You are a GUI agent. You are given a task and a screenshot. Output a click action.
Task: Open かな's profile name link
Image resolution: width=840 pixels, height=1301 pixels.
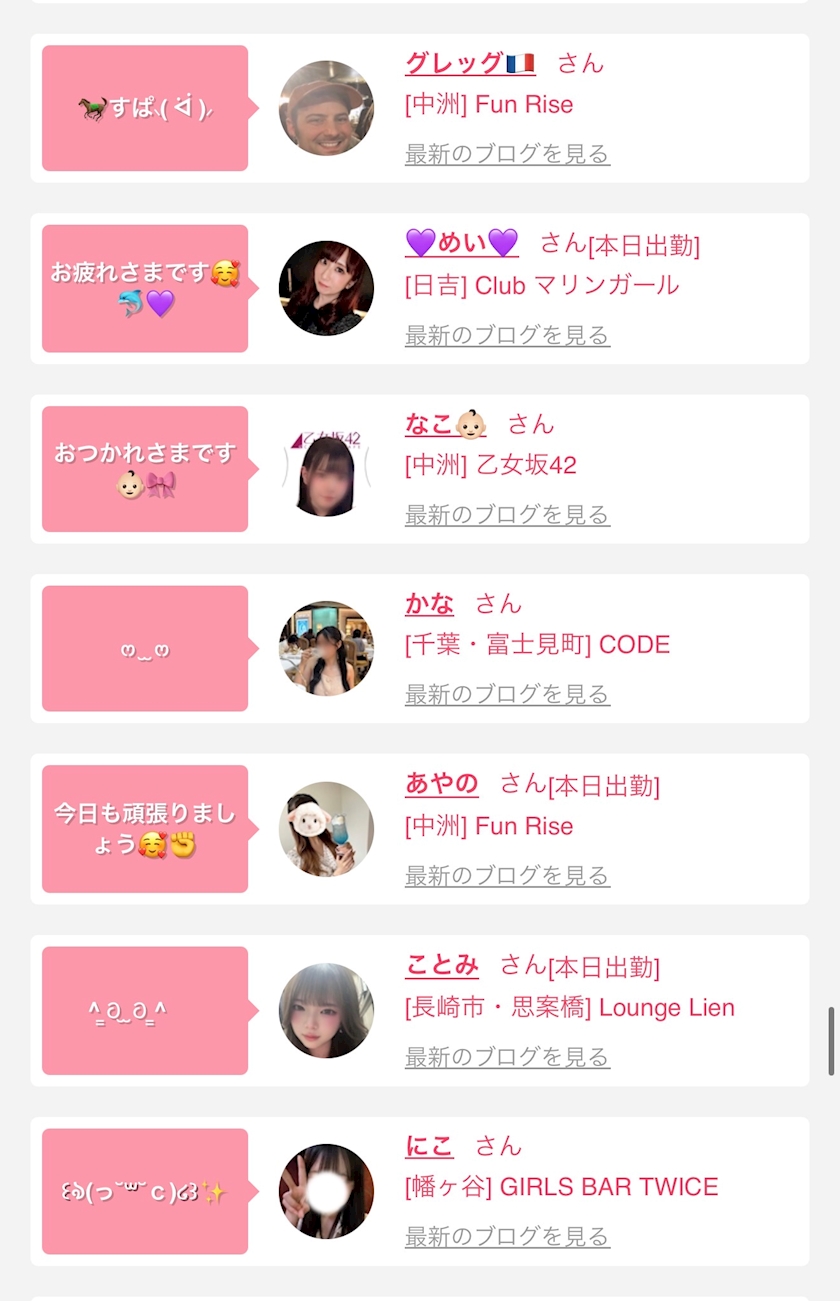coord(429,604)
